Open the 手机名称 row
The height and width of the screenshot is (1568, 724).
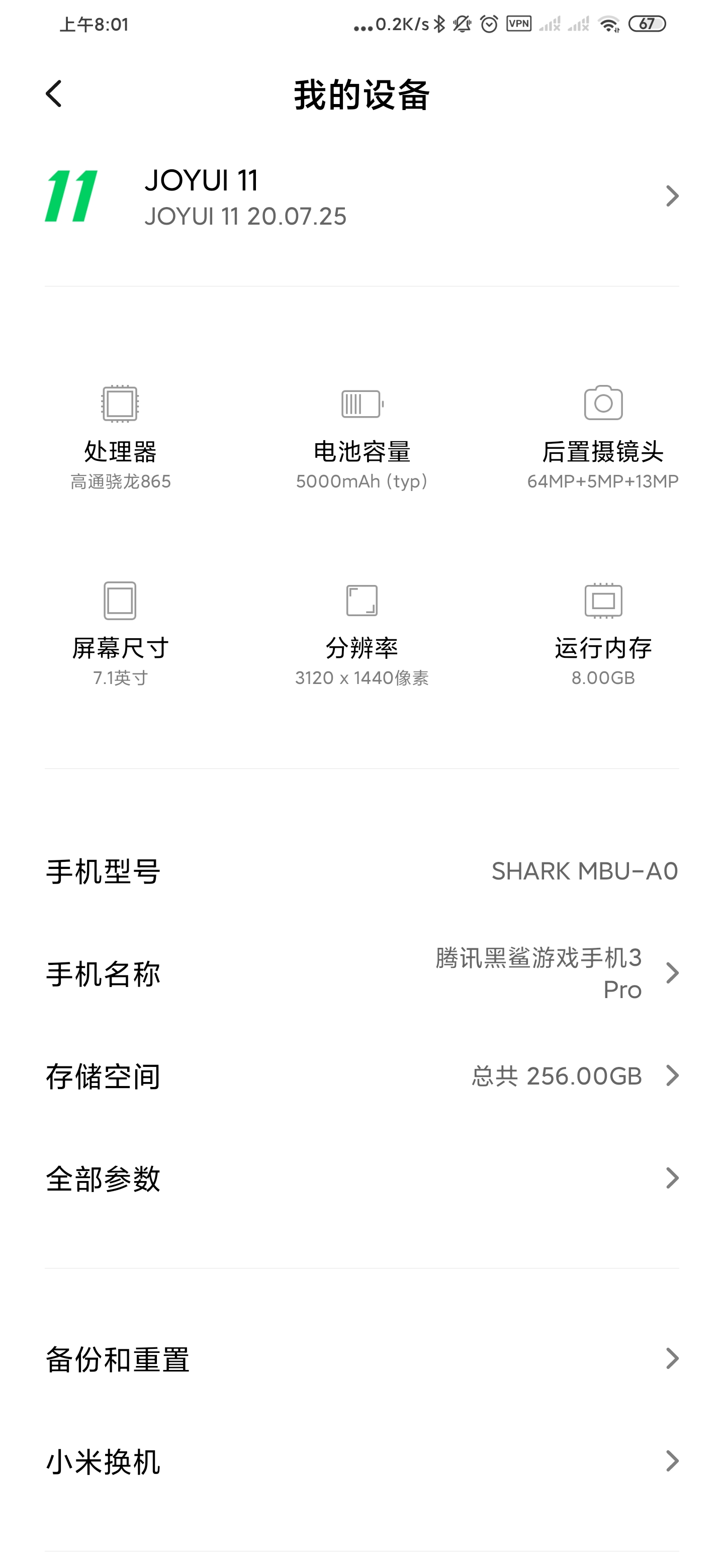(361, 973)
